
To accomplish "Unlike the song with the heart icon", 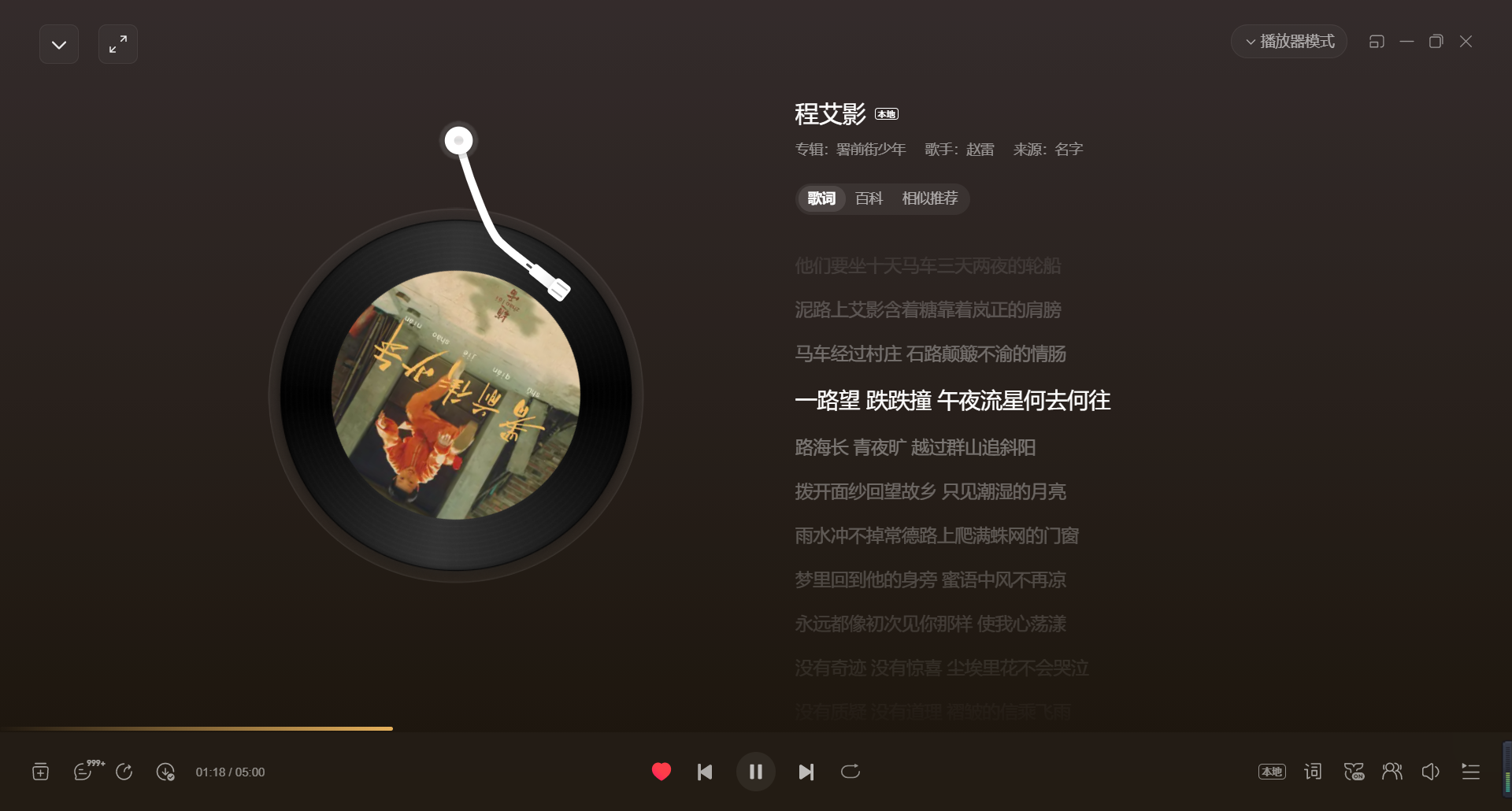I will coord(661,772).
